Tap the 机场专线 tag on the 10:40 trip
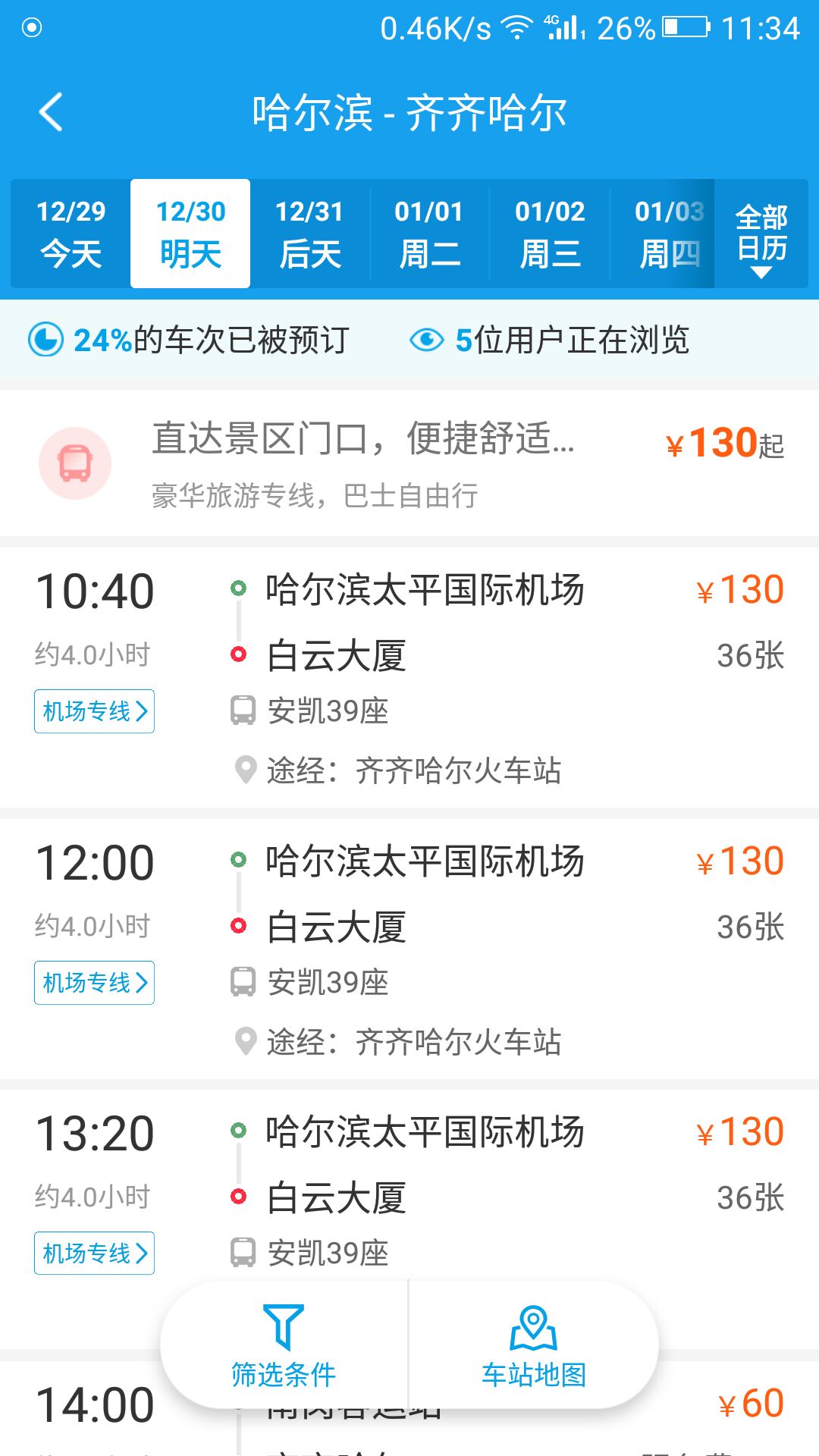The height and width of the screenshot is (1456, 819). click(94, 711)
